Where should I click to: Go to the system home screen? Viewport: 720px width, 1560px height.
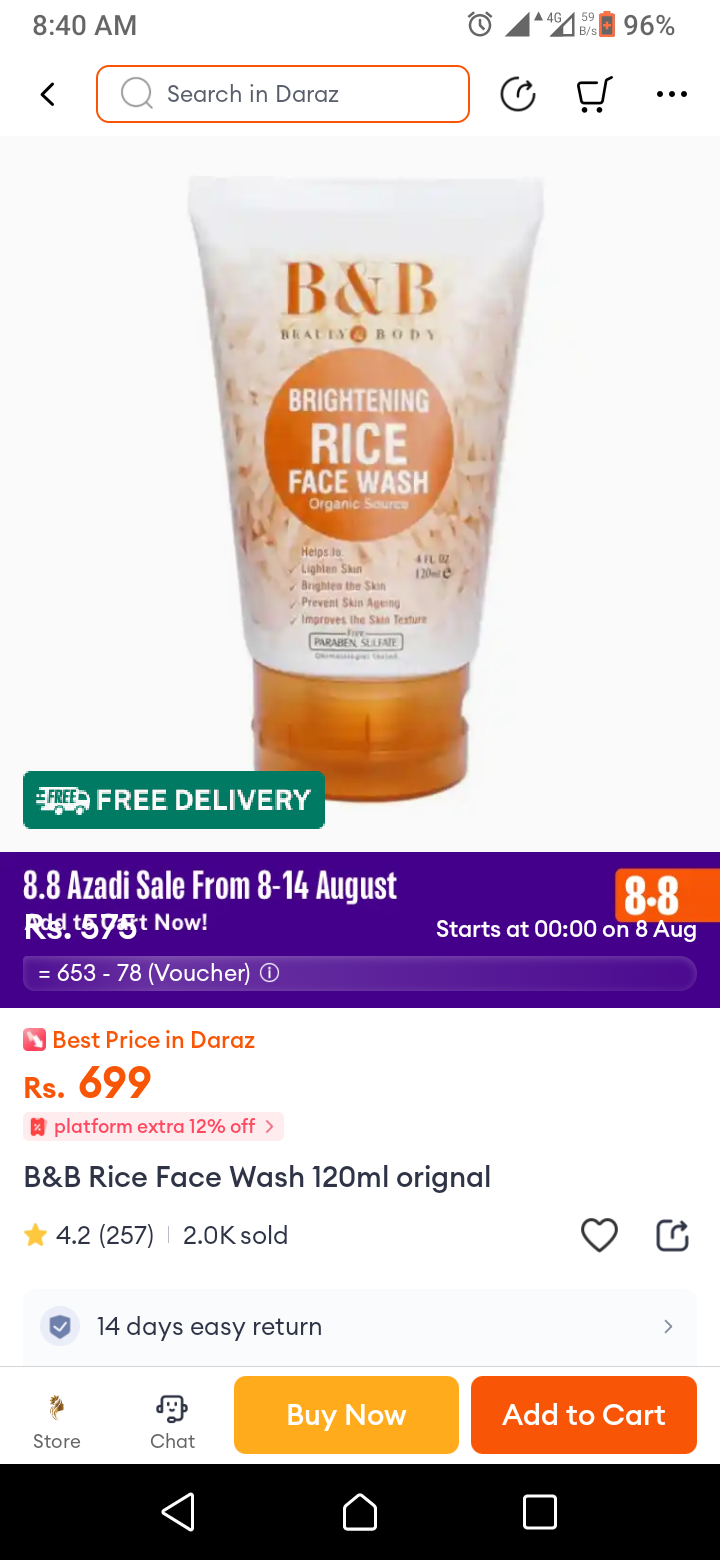(x=360, y=1511)
